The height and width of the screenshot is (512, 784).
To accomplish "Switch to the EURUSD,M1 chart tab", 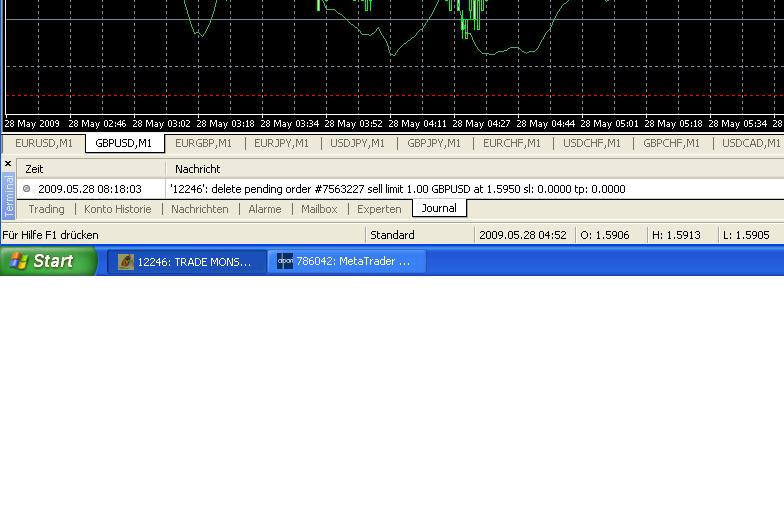I will coord(43,143).
